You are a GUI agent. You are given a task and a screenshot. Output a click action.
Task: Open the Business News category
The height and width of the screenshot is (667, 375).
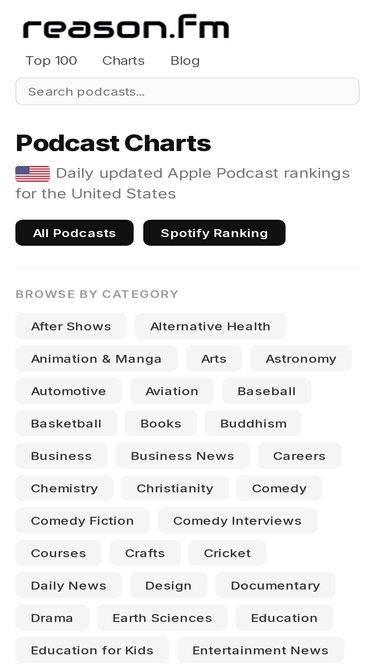tap(182, 456)
